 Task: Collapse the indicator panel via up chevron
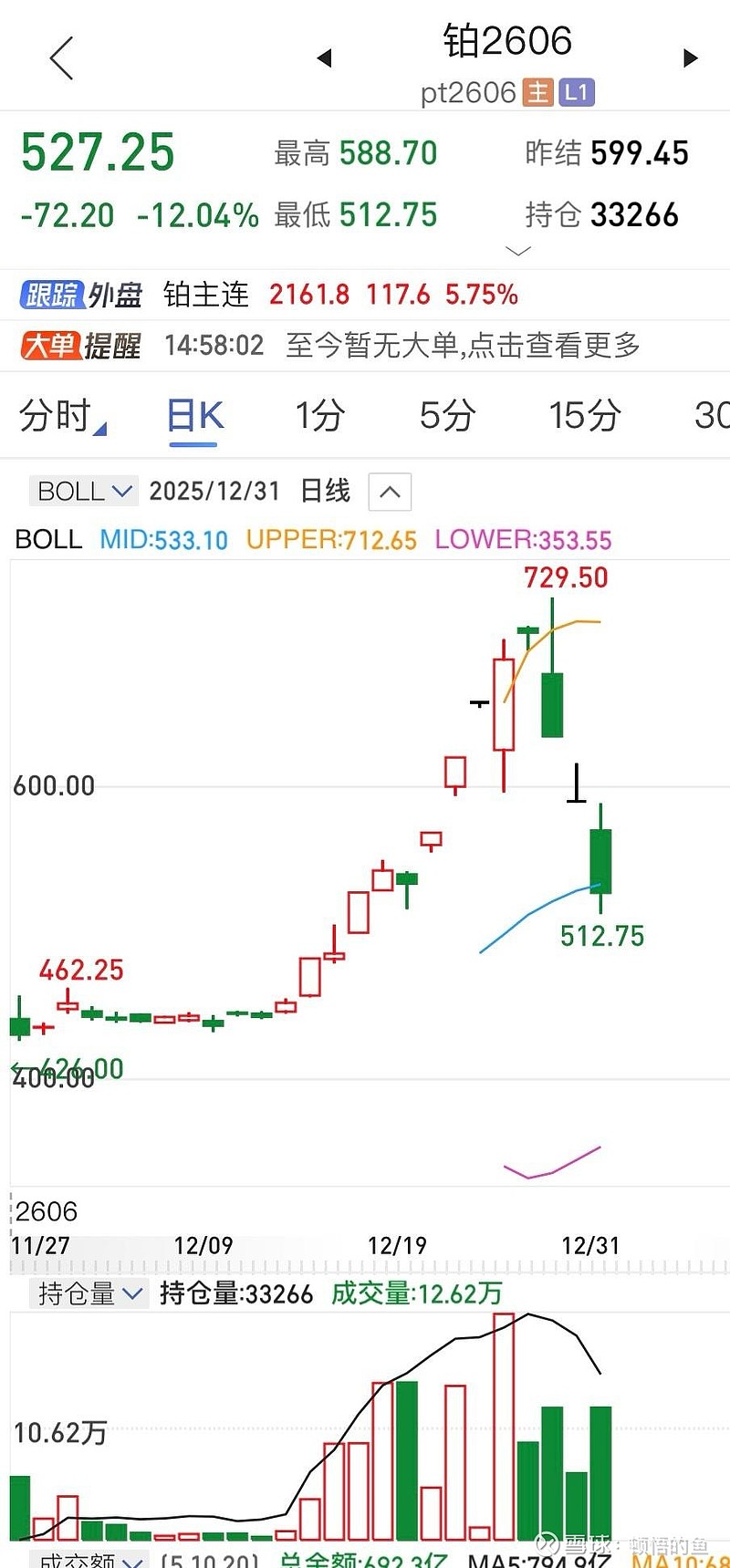click(389, 493)
